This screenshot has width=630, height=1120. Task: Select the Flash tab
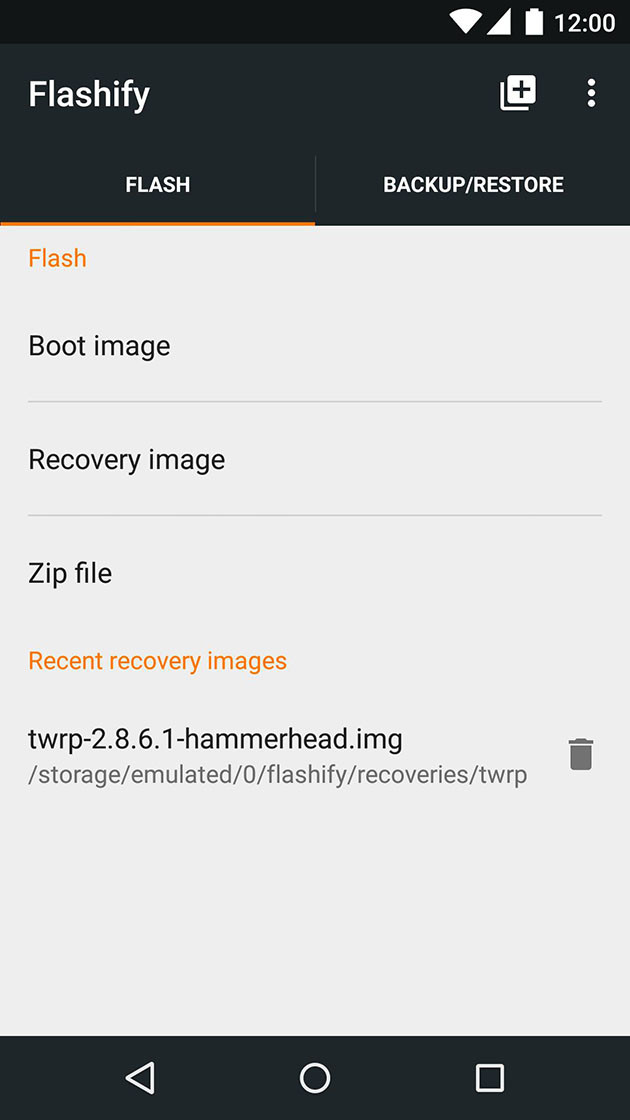[x=158, y=185]
